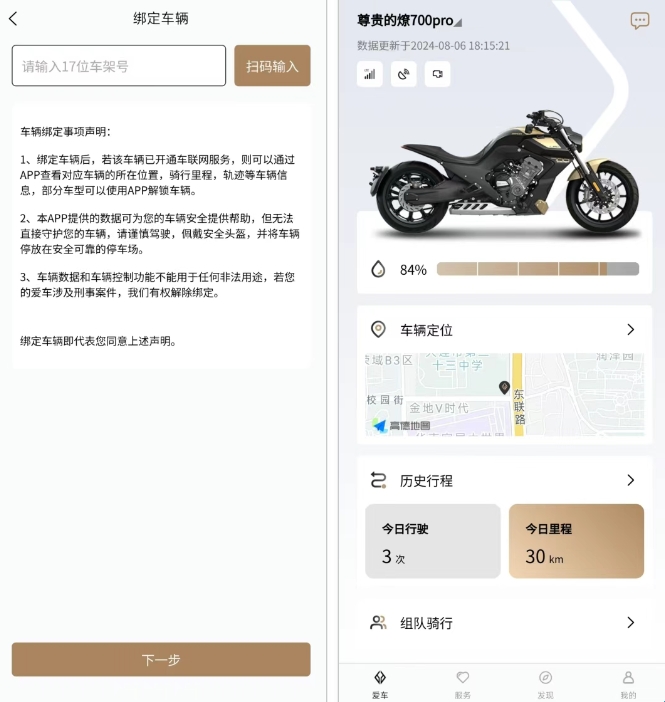View the 今日里程 card
Image resolution: width=665 pixels, height=702 pixels.
(x=576, y=541)
